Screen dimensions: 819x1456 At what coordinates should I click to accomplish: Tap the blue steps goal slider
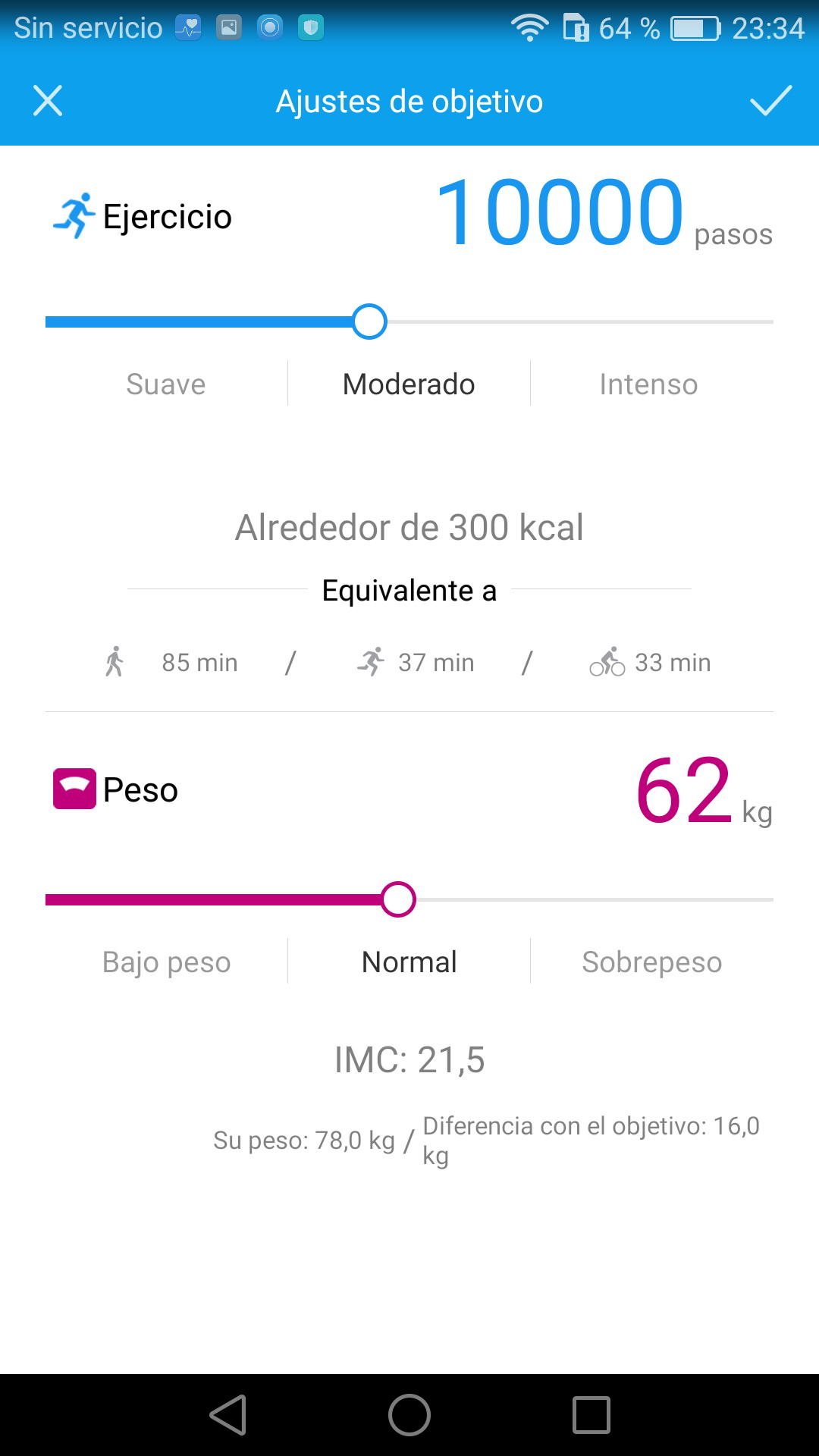(x=369, y=322)
